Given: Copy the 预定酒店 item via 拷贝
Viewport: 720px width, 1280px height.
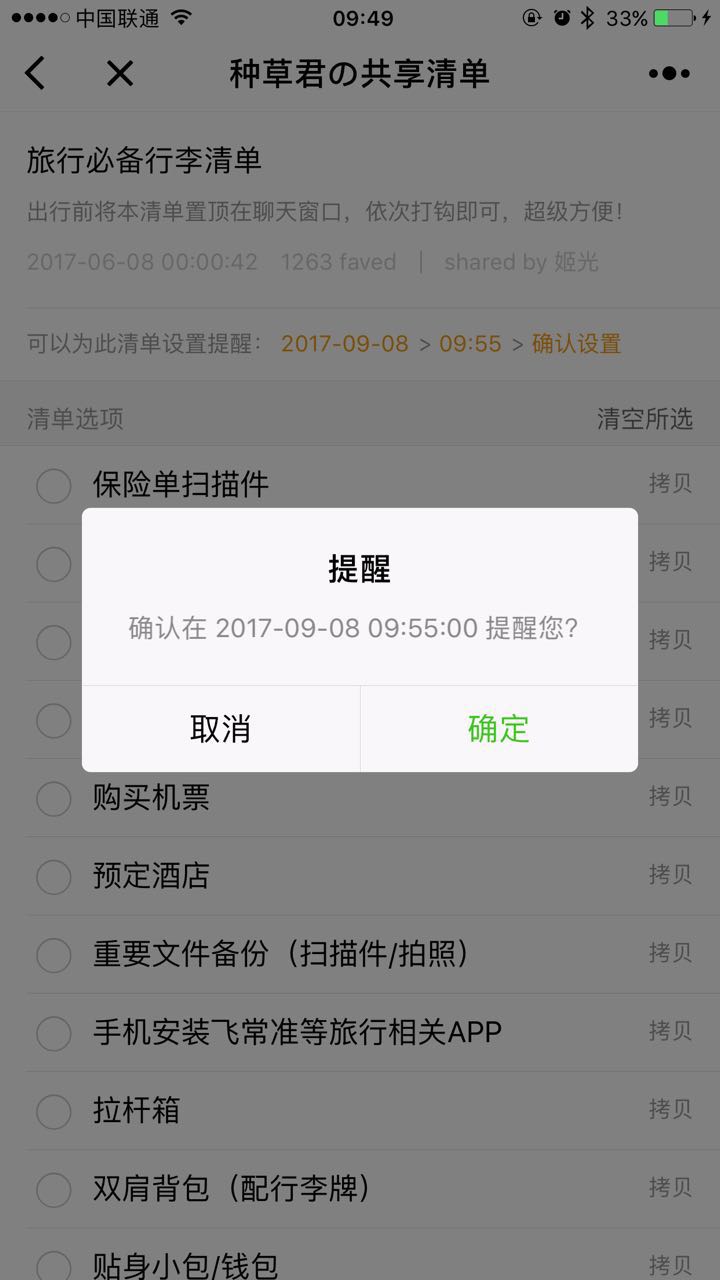Looking at the screenshot, I should pyautogui.click(x=670, y=874).
